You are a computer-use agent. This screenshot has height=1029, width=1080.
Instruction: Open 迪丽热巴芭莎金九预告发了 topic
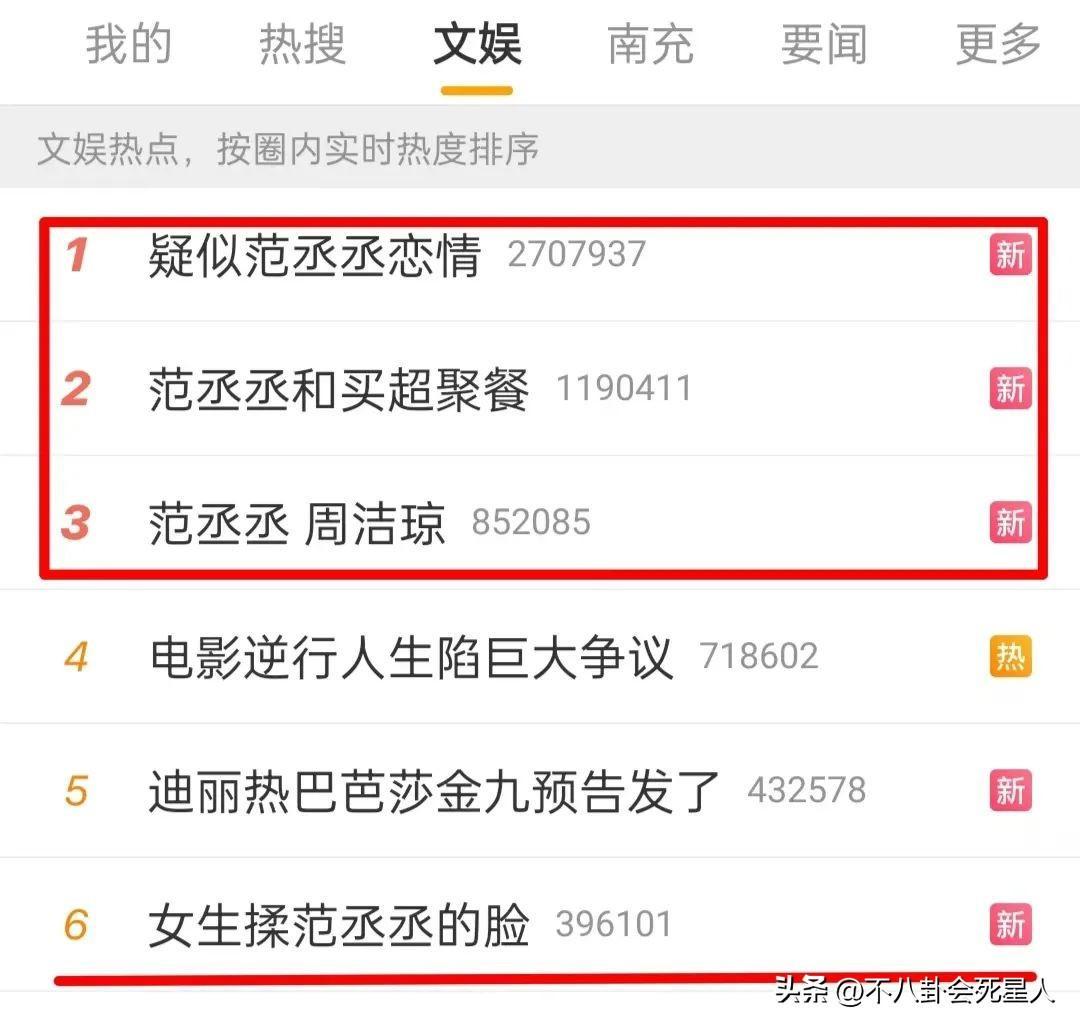(434, 791)
